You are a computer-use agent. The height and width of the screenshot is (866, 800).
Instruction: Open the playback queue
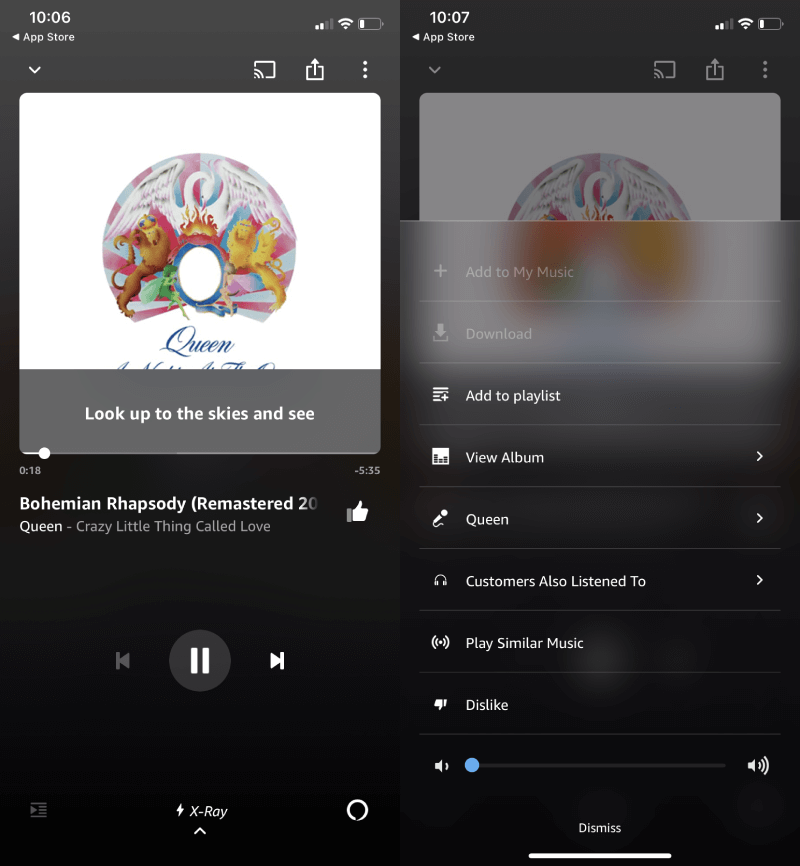click(38, 810)
